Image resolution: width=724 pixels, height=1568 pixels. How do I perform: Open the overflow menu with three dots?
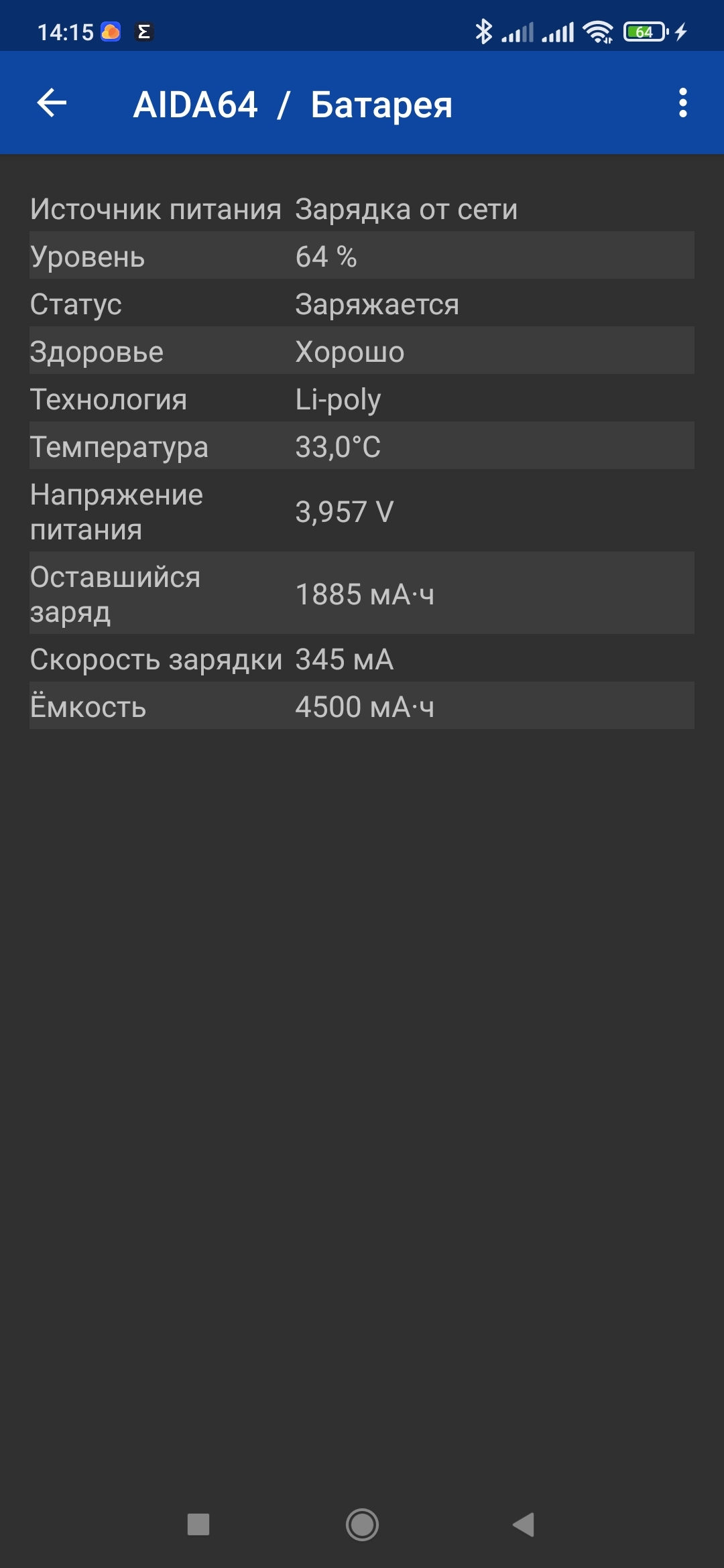click(x=682, y=105)
